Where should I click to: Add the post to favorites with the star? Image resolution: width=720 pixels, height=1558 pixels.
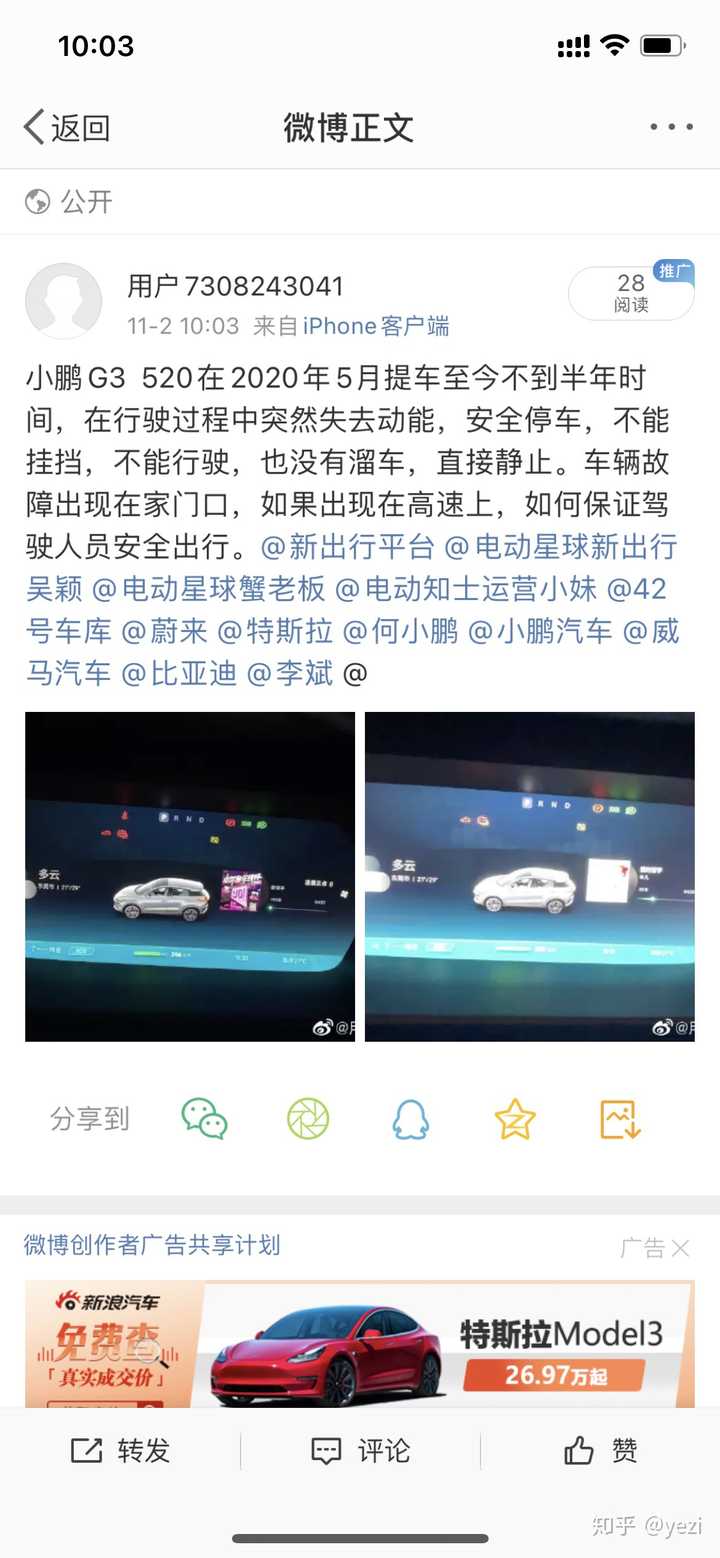[x=515, y=1119]
